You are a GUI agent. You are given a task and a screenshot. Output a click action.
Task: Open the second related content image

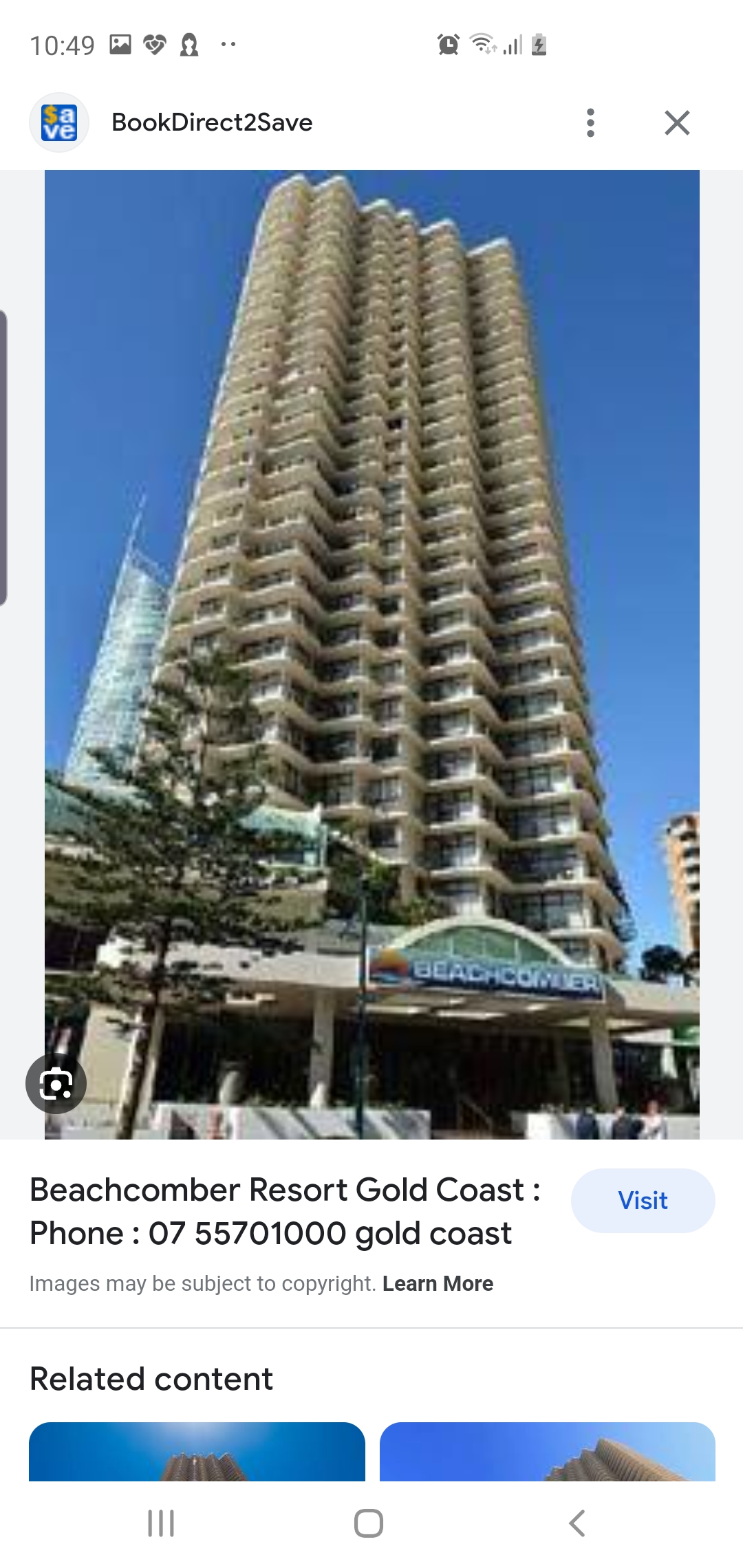(x=547, y=1452)
